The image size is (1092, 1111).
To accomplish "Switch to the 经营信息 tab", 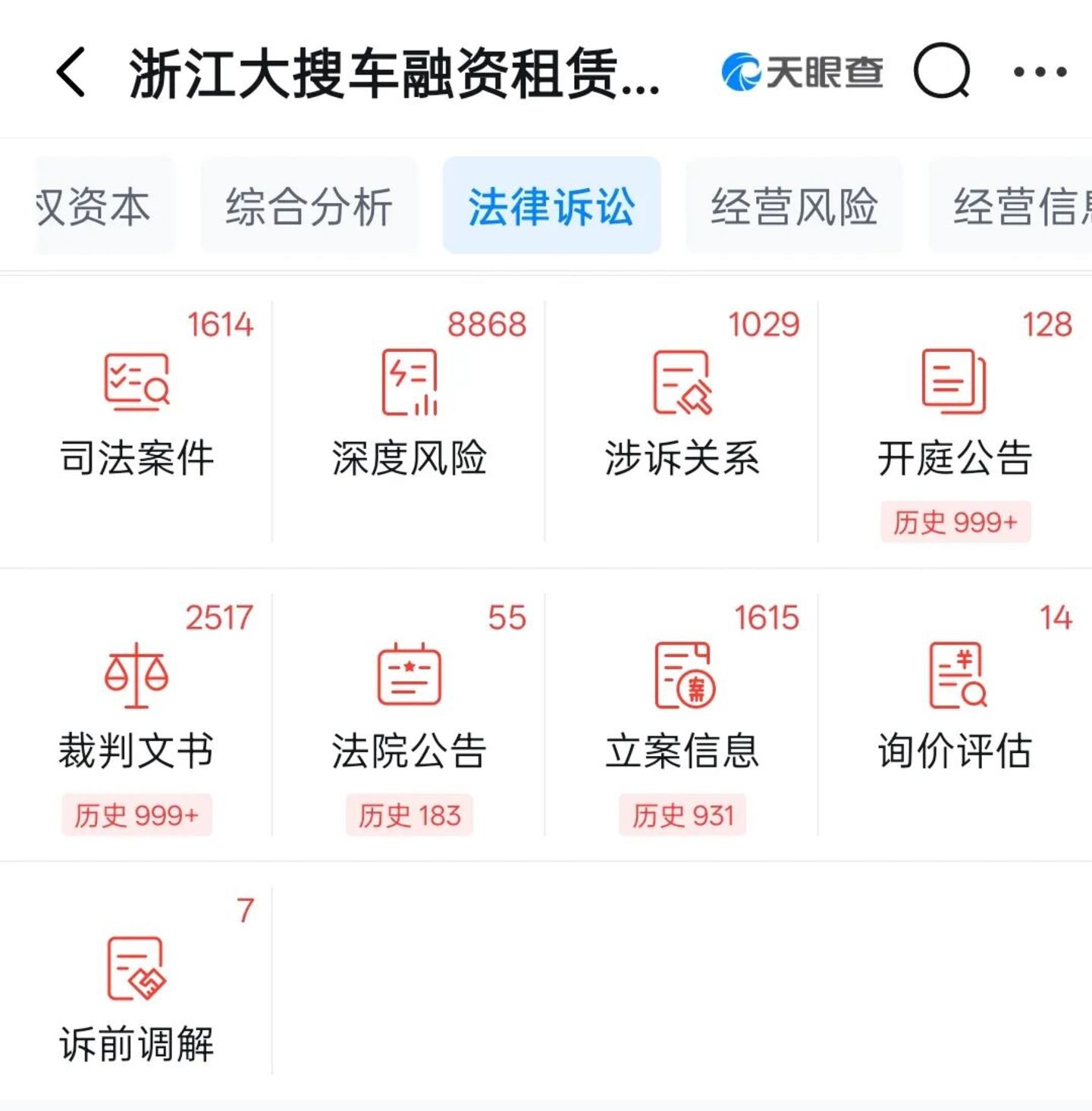I will [1010, 206].
